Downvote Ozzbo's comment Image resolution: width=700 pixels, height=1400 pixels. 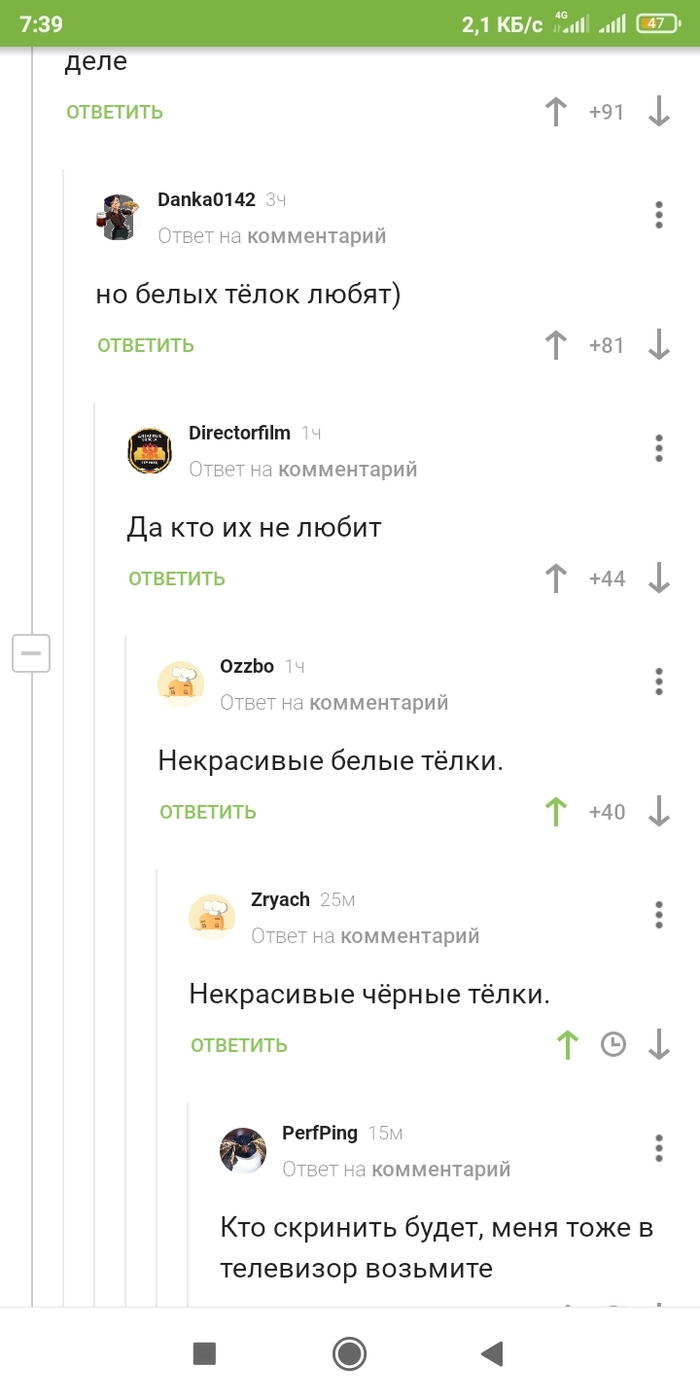pyautogui.click(x=658, y=812)
